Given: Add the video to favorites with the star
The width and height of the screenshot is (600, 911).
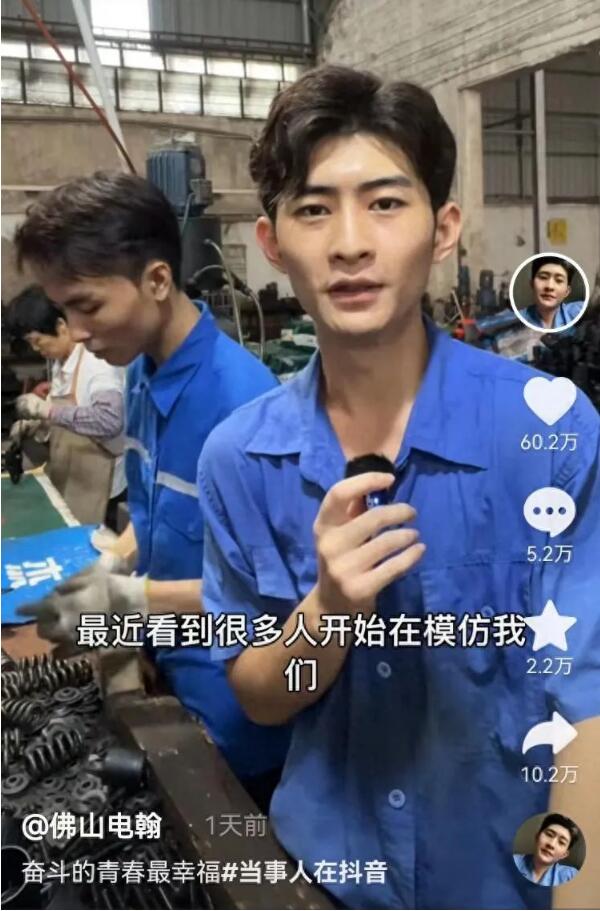Looking at the screenshot, I should click(x=549, y=627).
